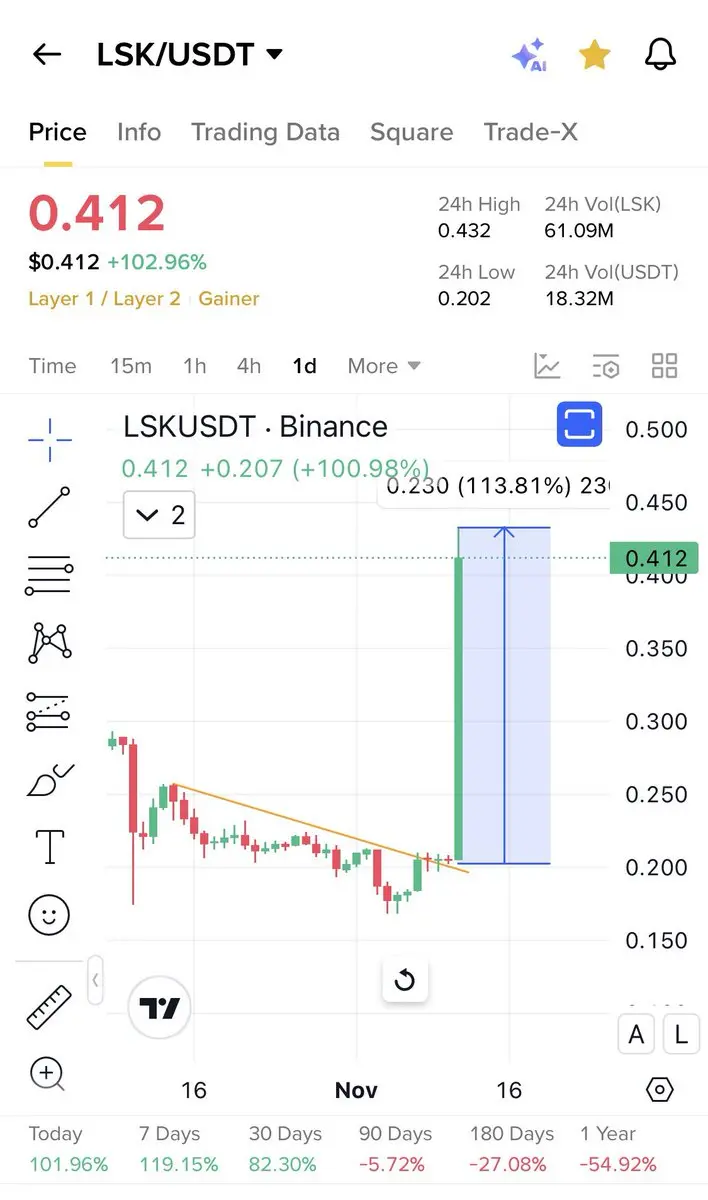Enable auto scale with A button
The image size is (708, 1200).
(x=636, y=1035)
